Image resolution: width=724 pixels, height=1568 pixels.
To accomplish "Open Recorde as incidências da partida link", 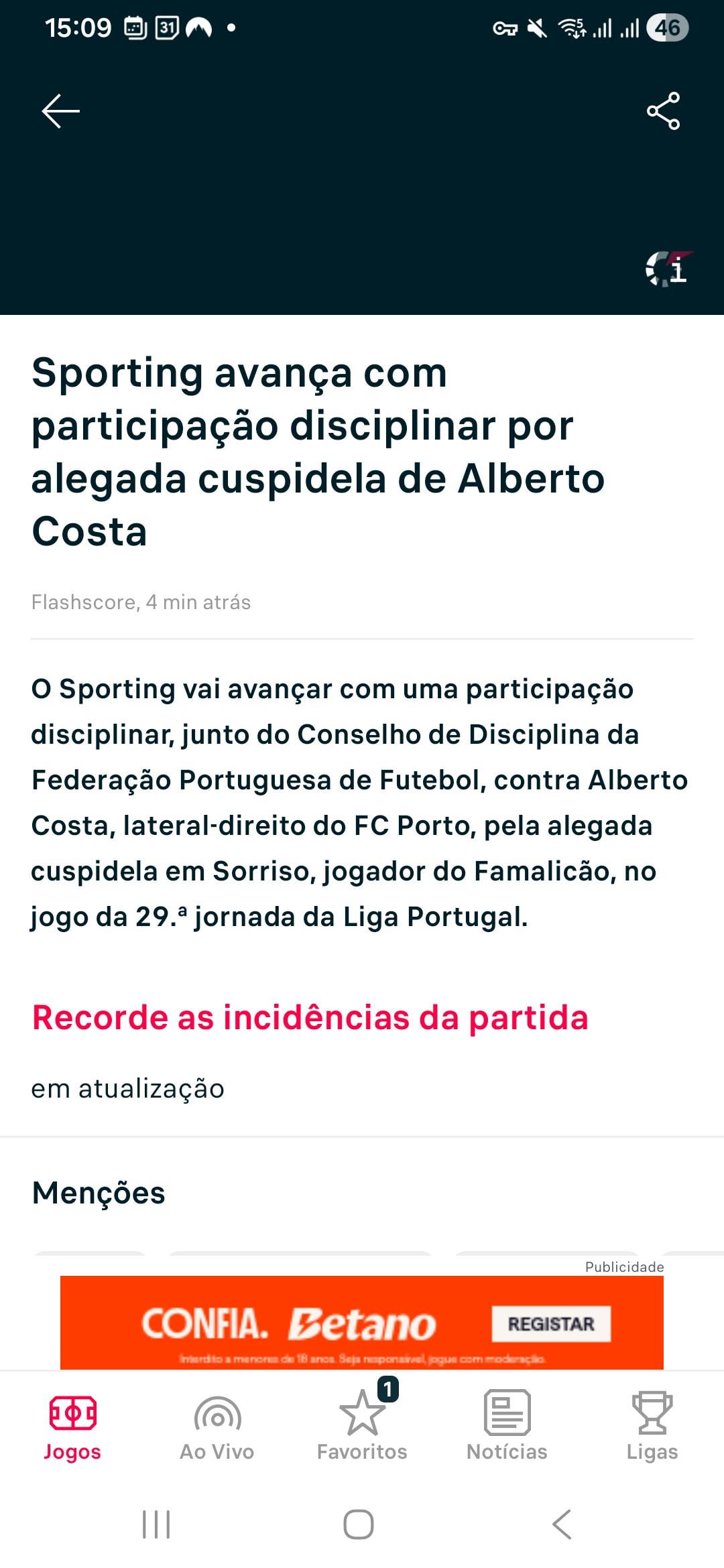I will 310,1017.
